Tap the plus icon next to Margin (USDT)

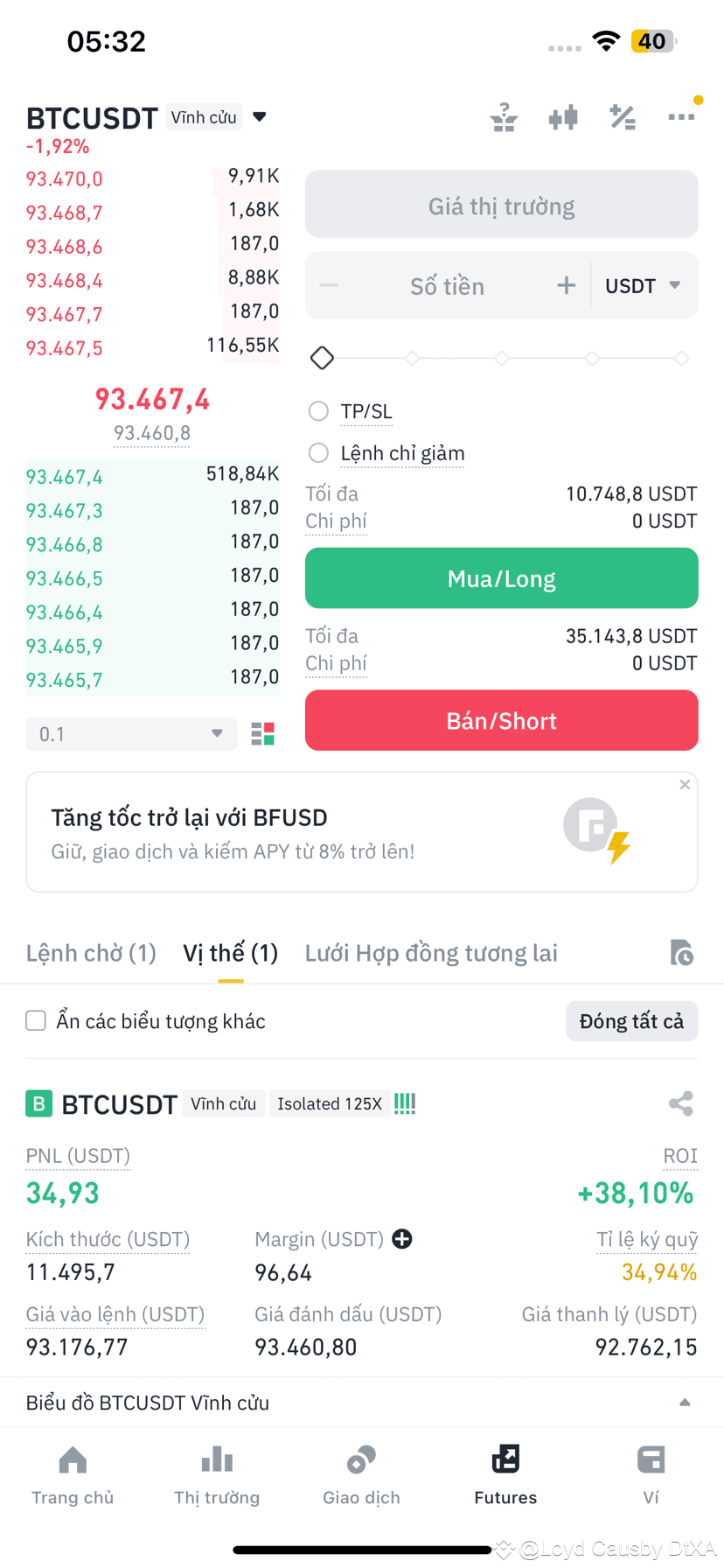pyautogui.click(x=401, y=1239)
